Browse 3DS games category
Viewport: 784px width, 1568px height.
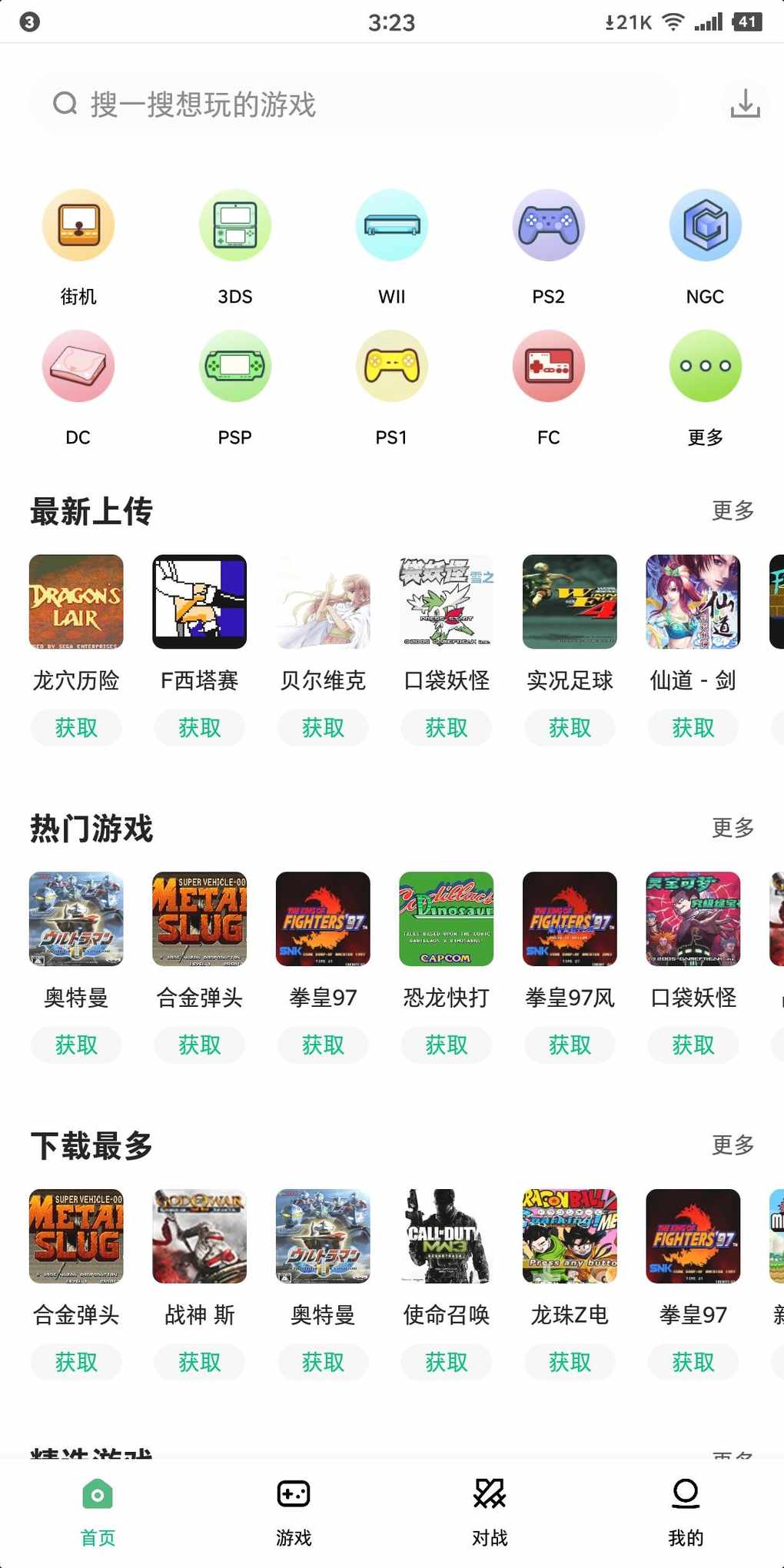235,226
